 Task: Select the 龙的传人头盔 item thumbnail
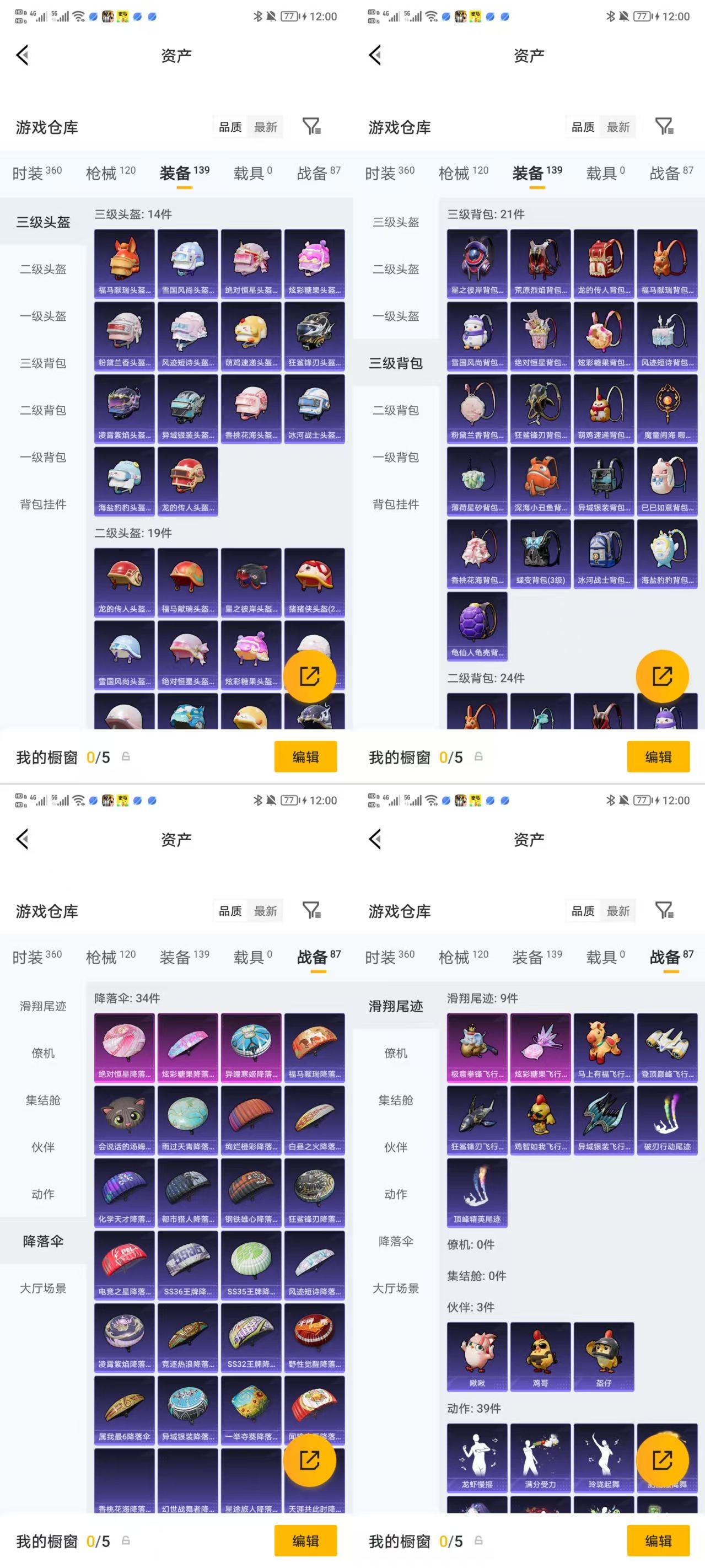(188, 481)
